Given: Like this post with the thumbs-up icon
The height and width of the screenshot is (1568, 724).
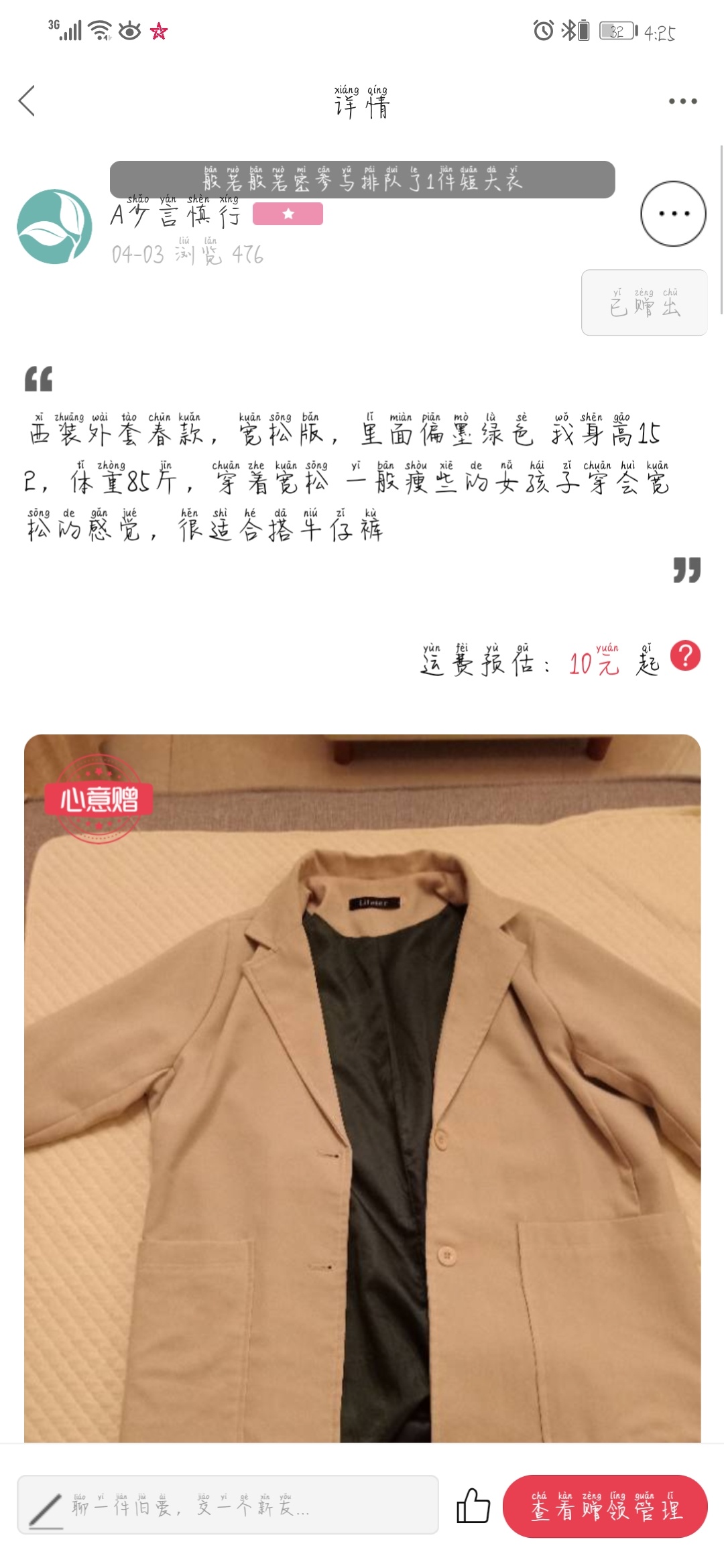Looking at the screenshot, I should (x=473, y=1506).
